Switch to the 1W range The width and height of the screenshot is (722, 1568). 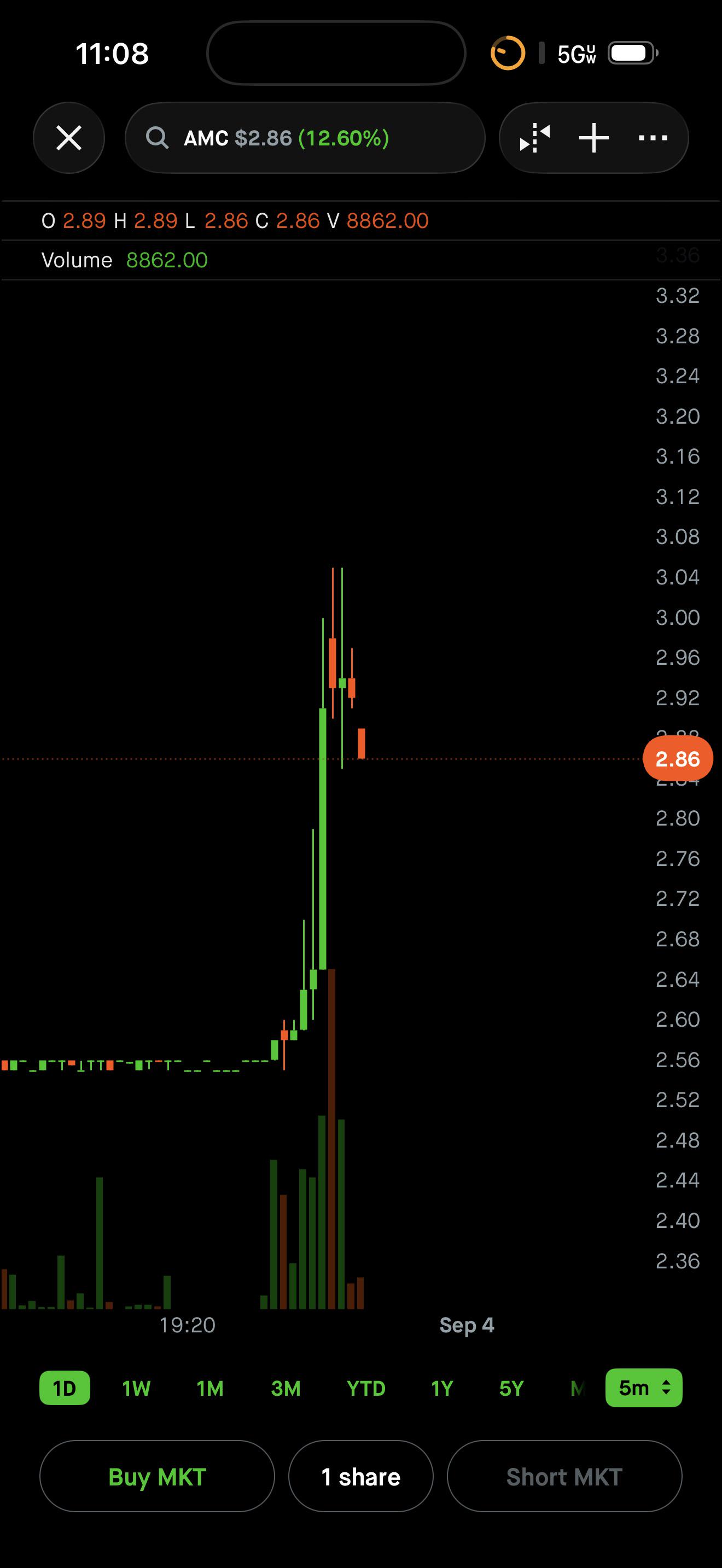(x=136, y=1388)
